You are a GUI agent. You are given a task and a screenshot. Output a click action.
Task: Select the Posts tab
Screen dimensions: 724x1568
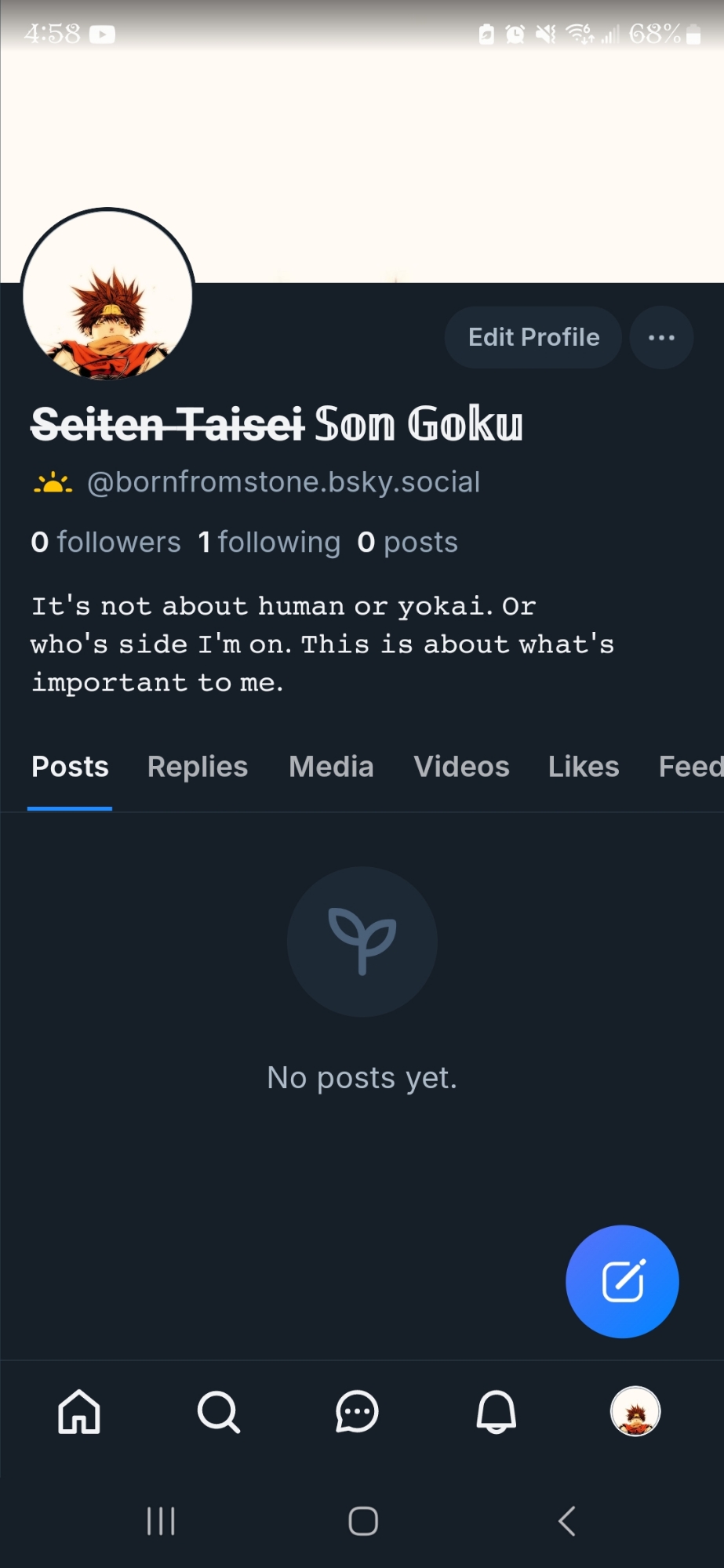click(70, 767)
